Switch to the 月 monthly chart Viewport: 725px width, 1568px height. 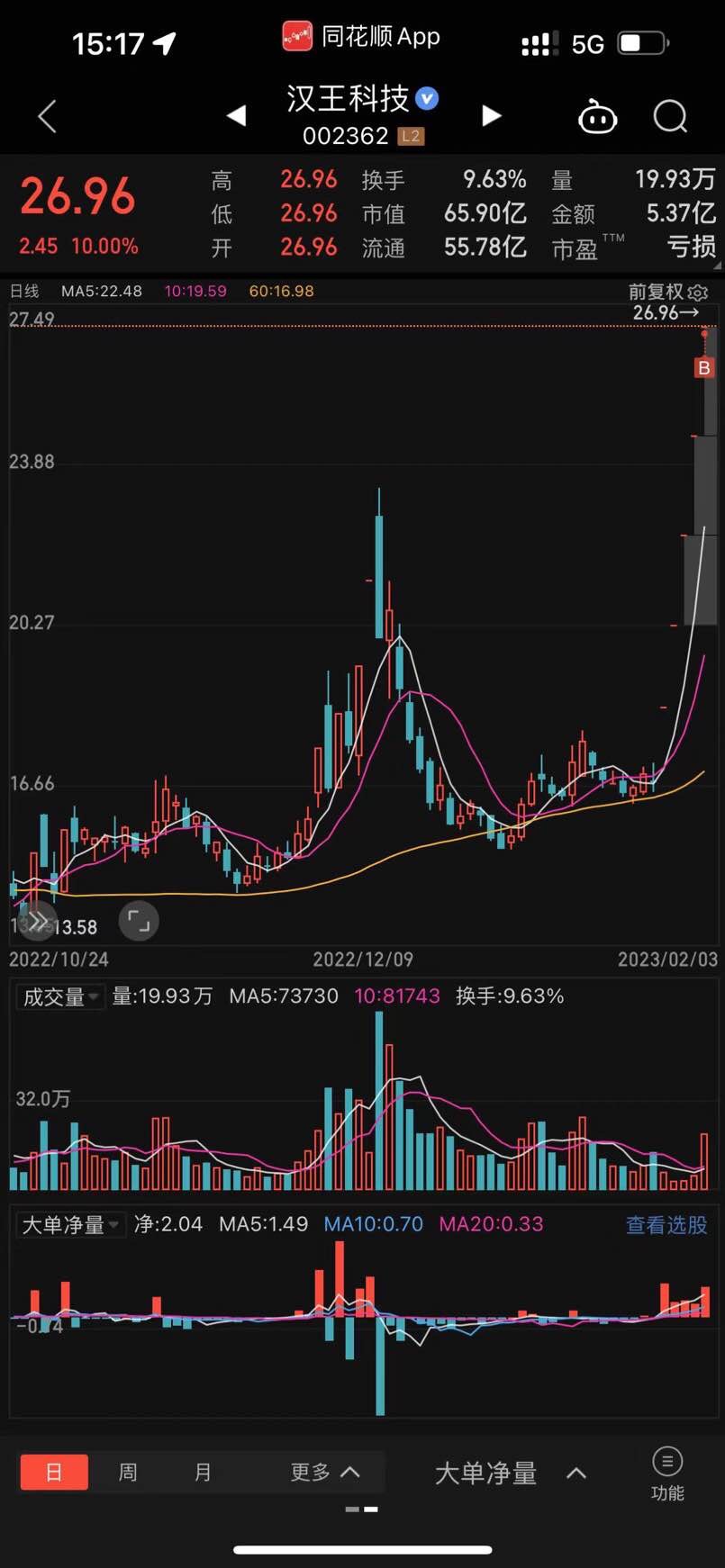click(x=203, y=1473)
